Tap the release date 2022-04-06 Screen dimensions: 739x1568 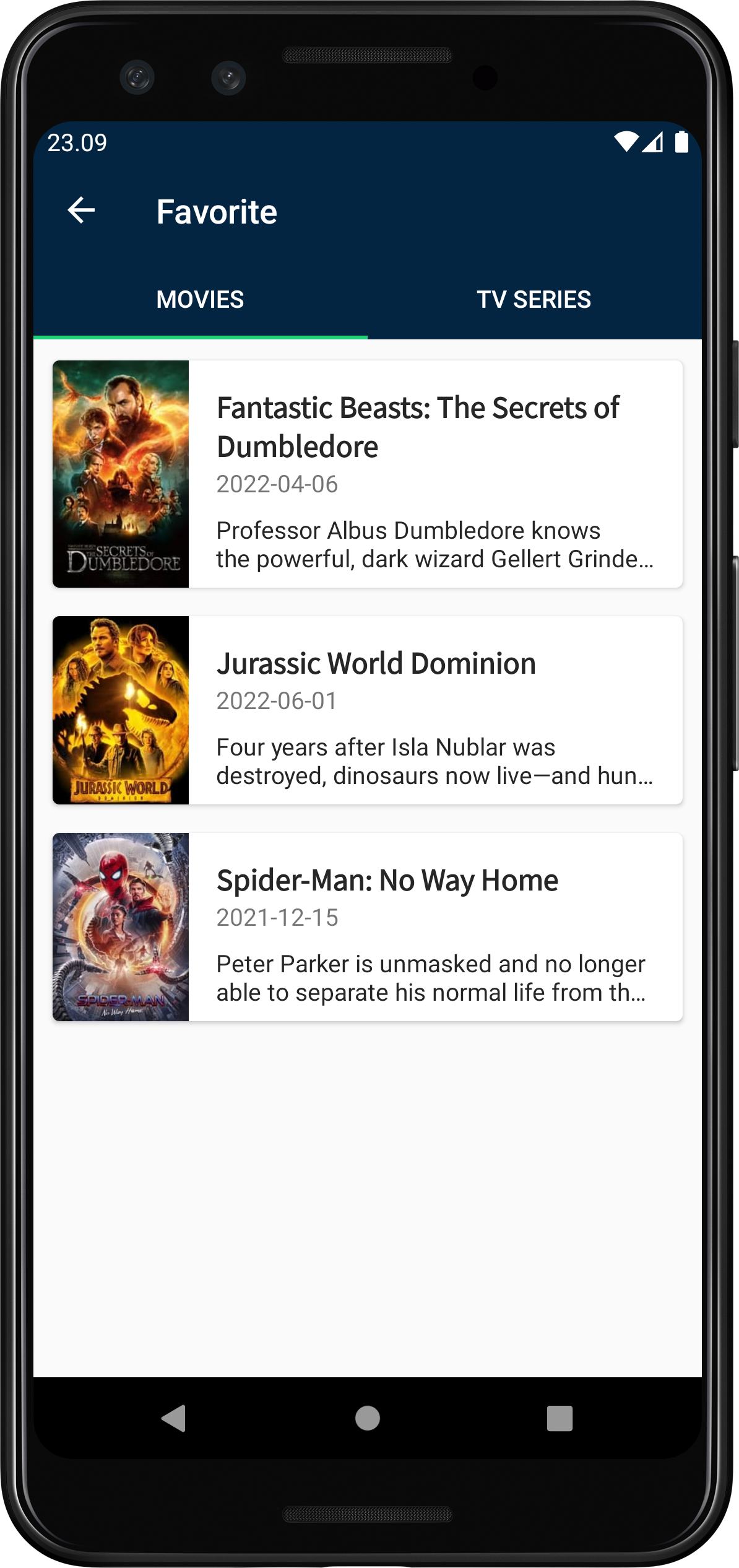coord(277,485)
